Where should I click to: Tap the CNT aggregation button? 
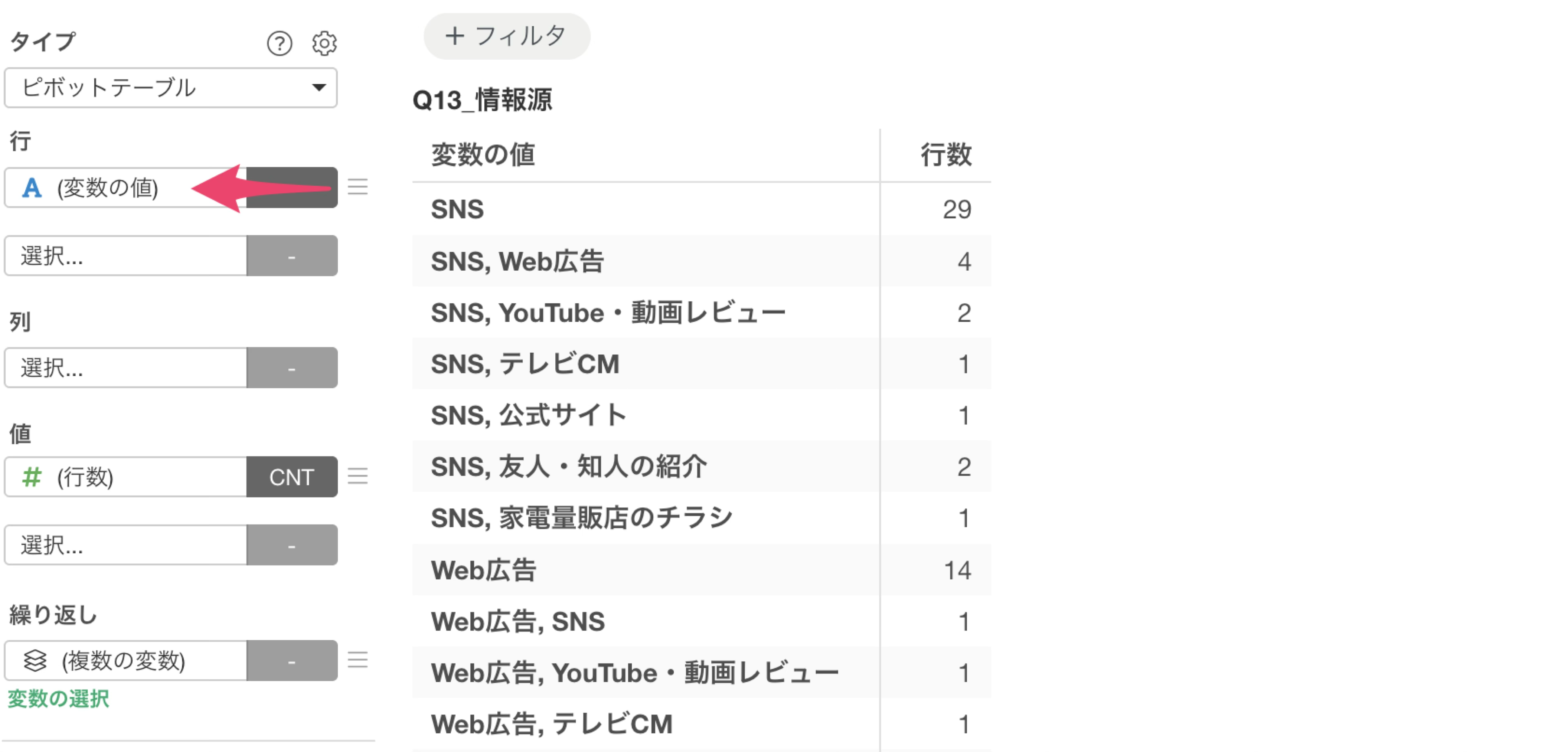pos(292,476)
